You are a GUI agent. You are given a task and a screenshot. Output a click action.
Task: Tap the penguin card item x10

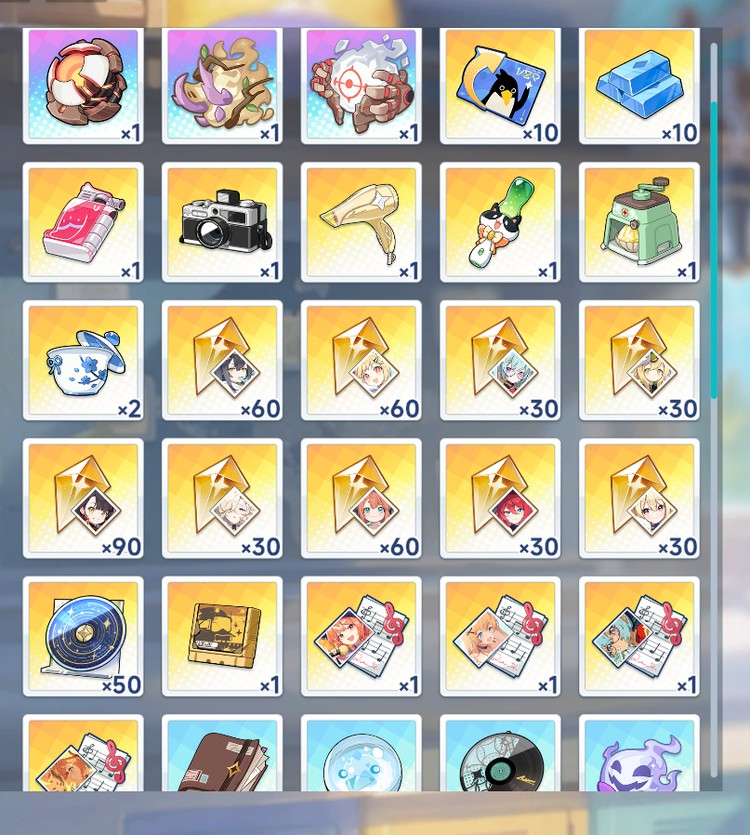pyautogui.click(x=500, y=86)
